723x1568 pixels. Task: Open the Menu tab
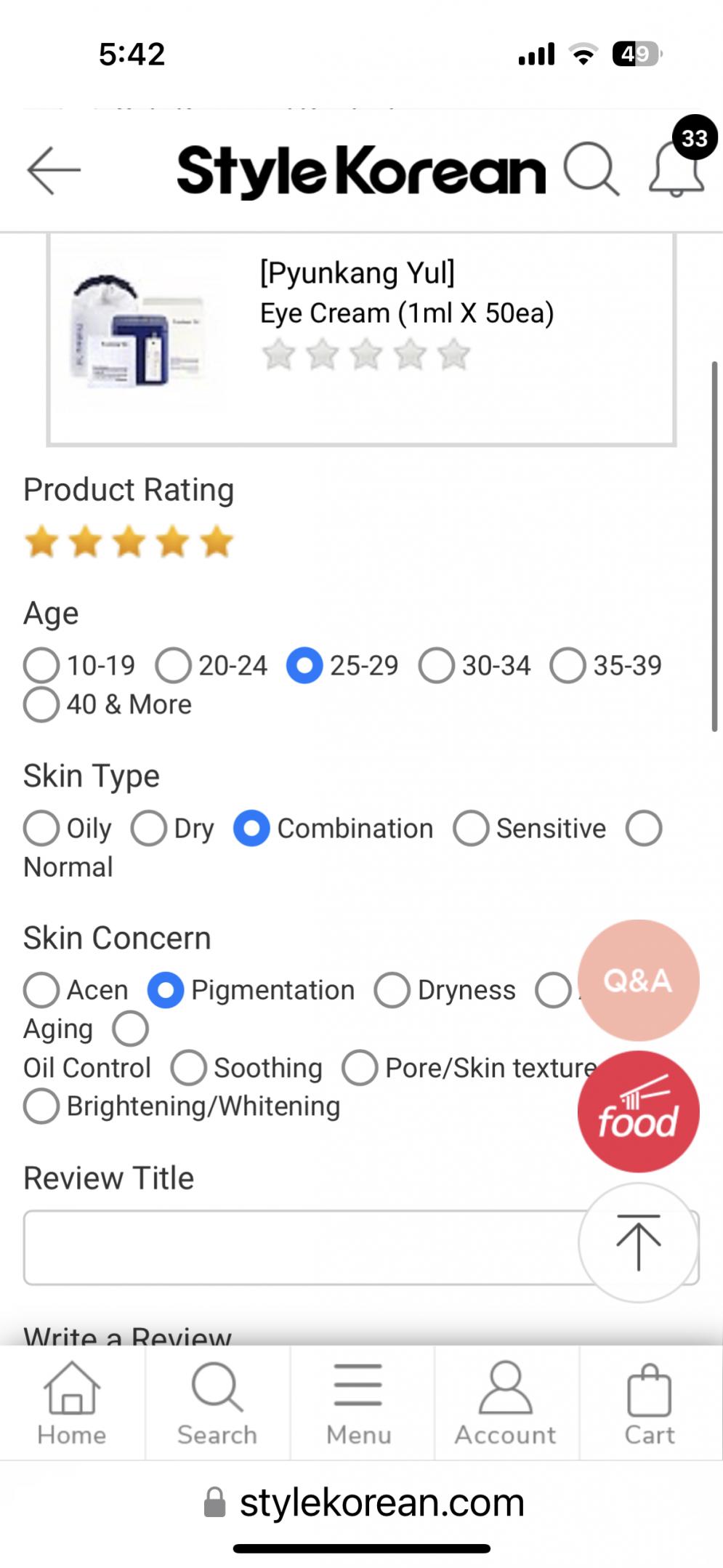[359, 1403]
